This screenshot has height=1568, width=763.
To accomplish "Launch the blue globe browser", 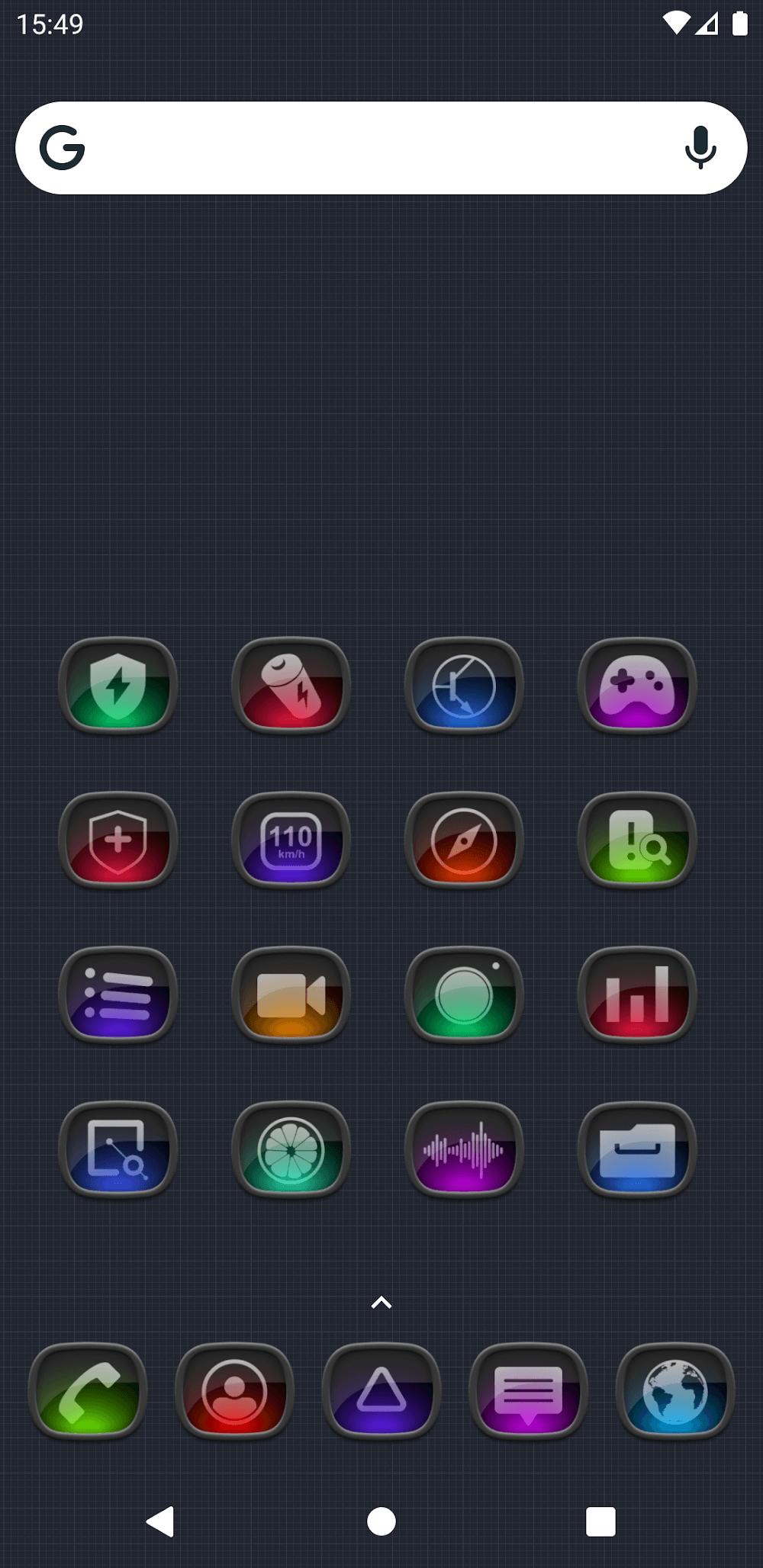I will pyautogui.click(x=674, y=1391).
